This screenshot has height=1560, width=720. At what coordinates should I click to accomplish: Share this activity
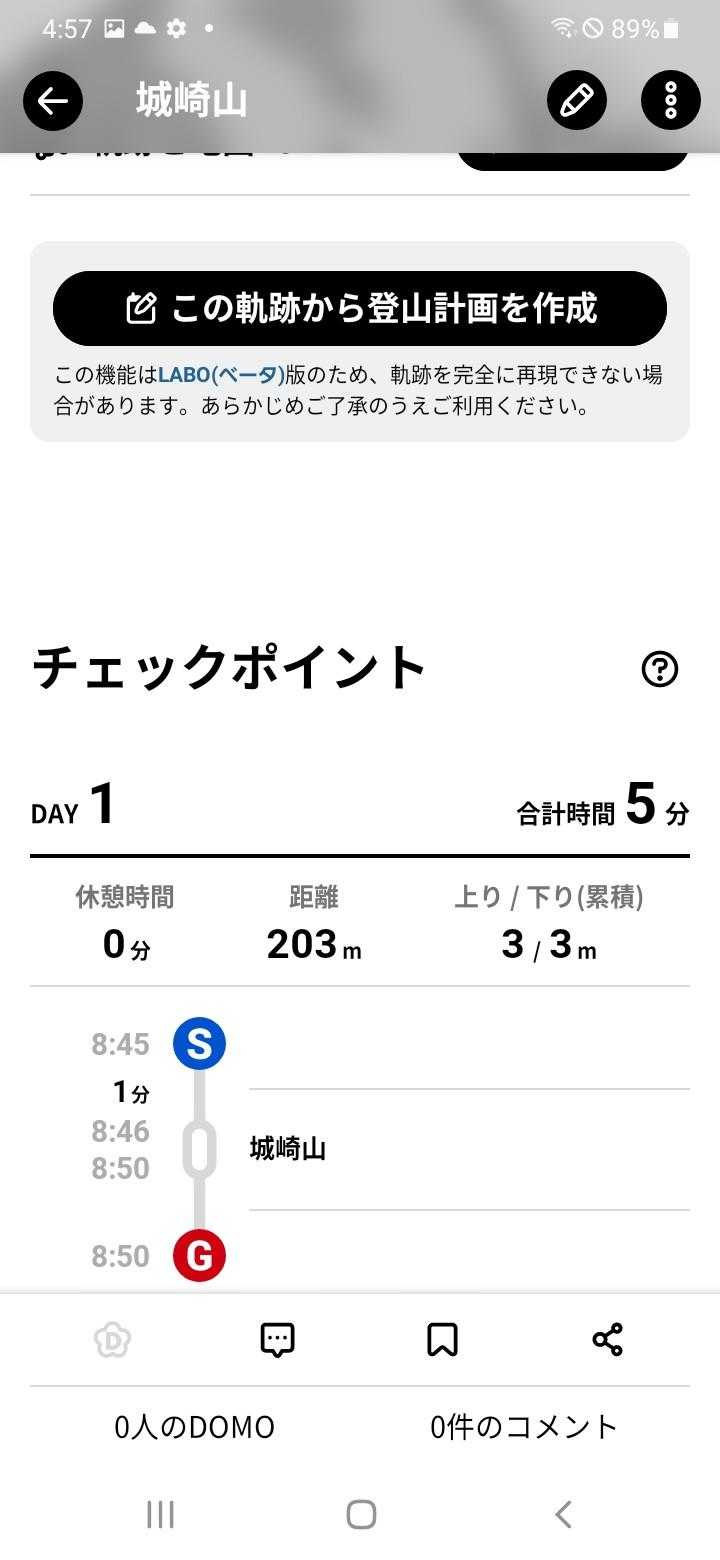[607, 1339]
